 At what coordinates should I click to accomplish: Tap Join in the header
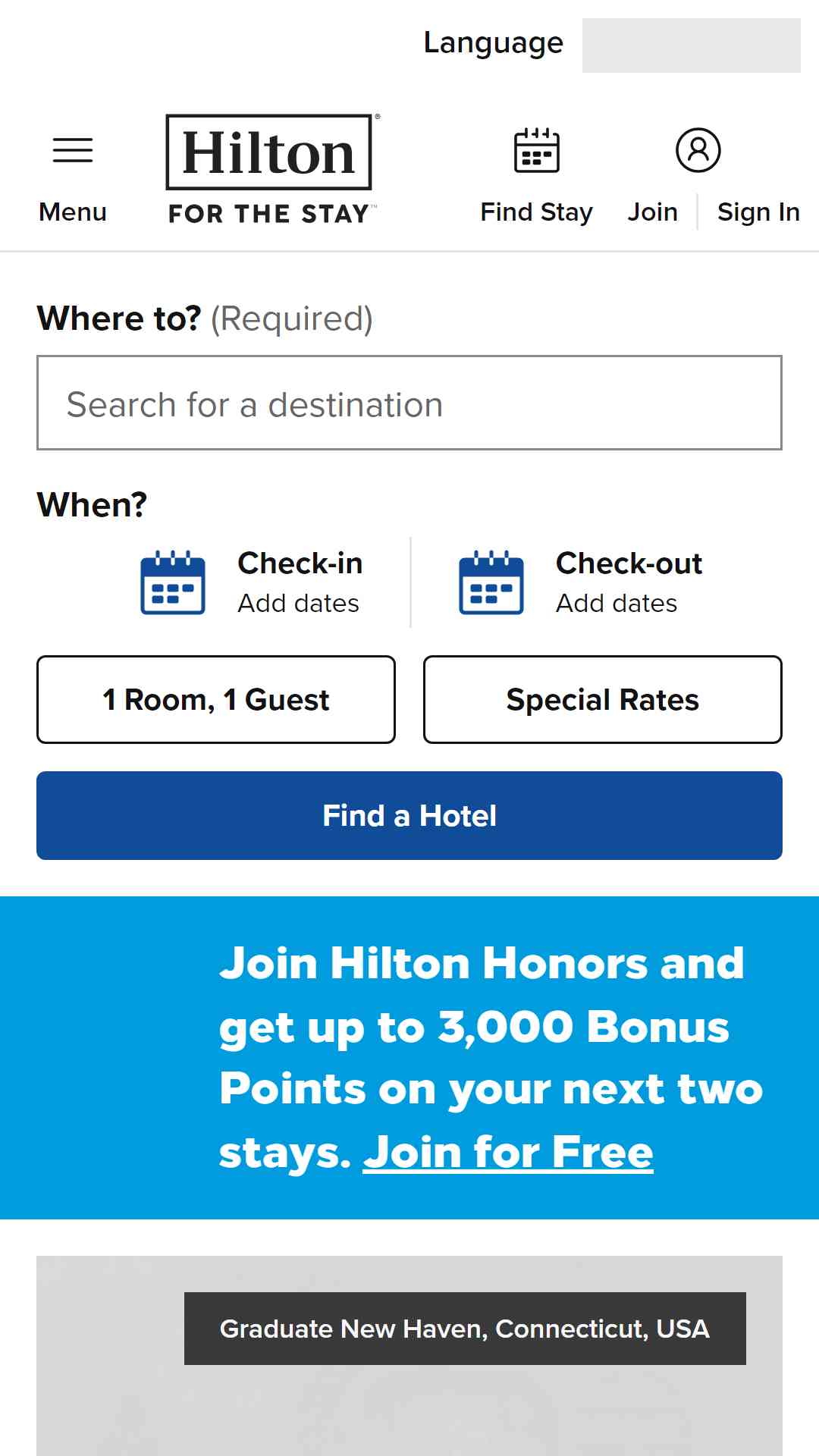click(652, 212)
